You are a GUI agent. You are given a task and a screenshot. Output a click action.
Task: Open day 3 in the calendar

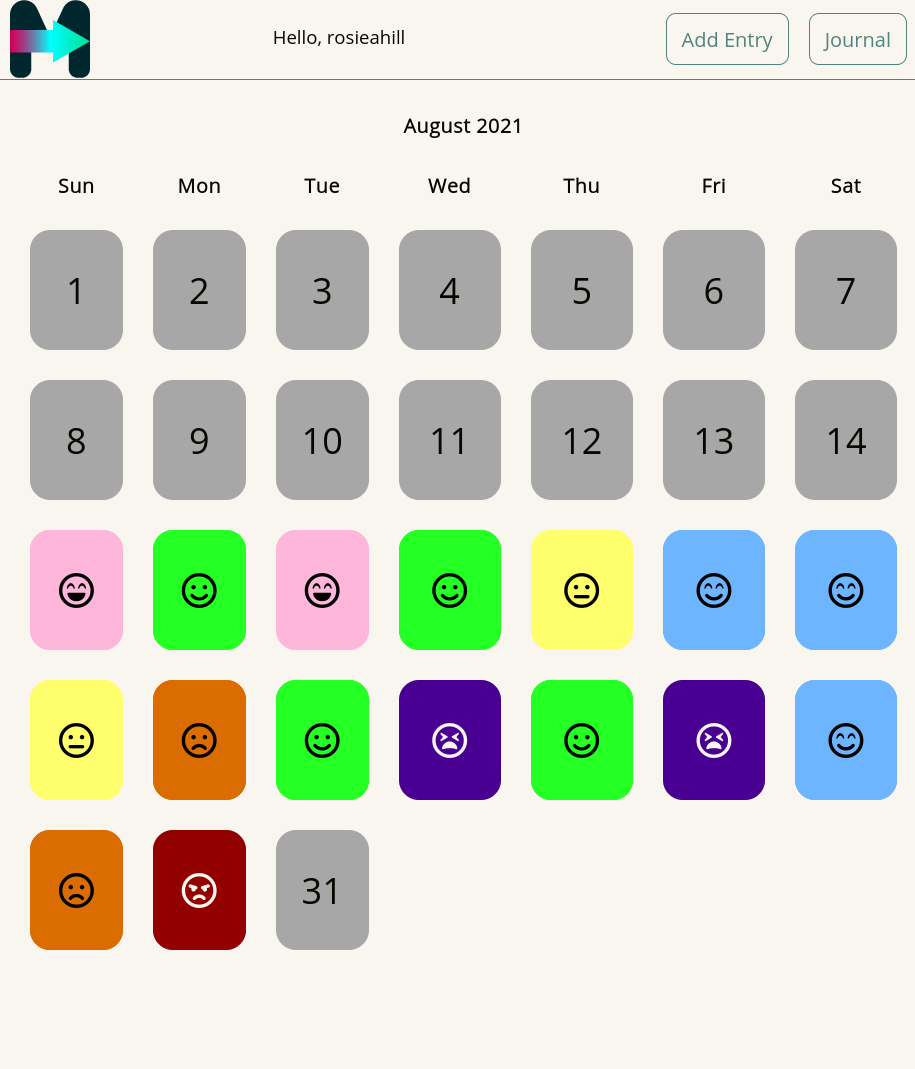(x=322, y=290)
